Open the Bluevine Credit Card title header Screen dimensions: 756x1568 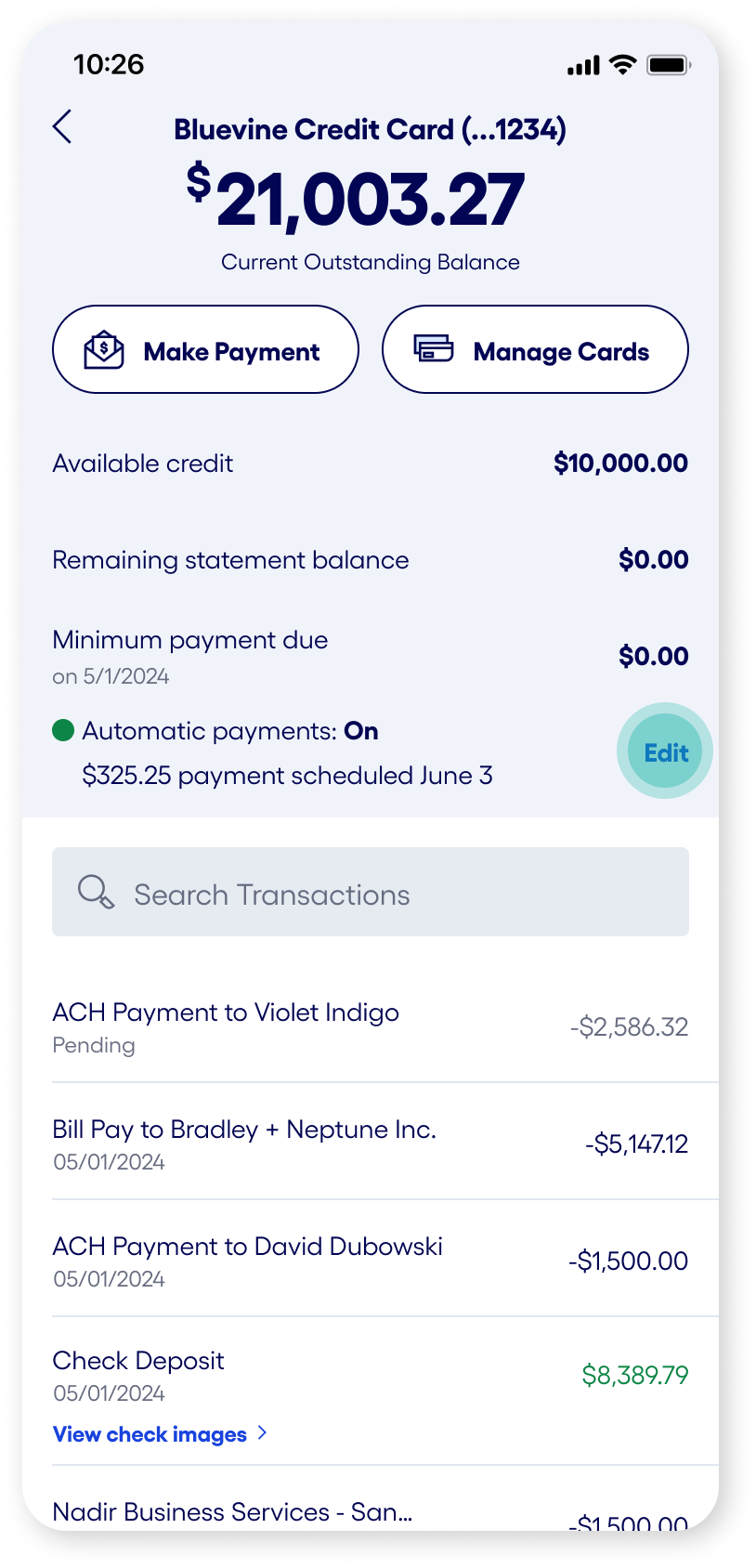pos(371,128)
